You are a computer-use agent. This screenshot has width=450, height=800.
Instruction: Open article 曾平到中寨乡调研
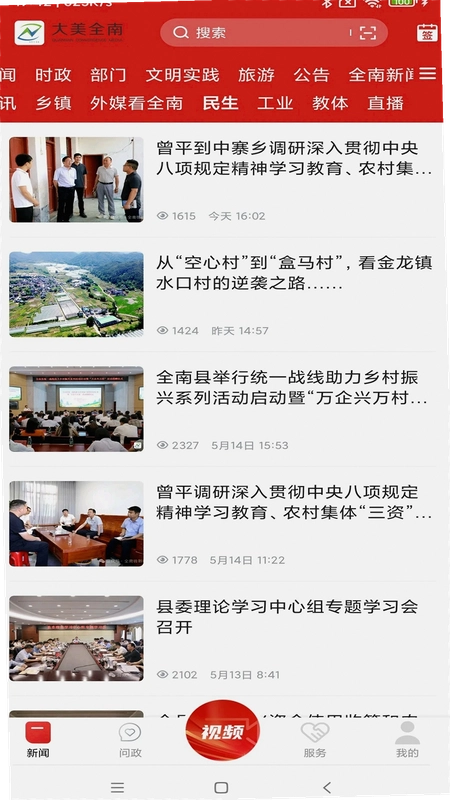click(222, 180)
